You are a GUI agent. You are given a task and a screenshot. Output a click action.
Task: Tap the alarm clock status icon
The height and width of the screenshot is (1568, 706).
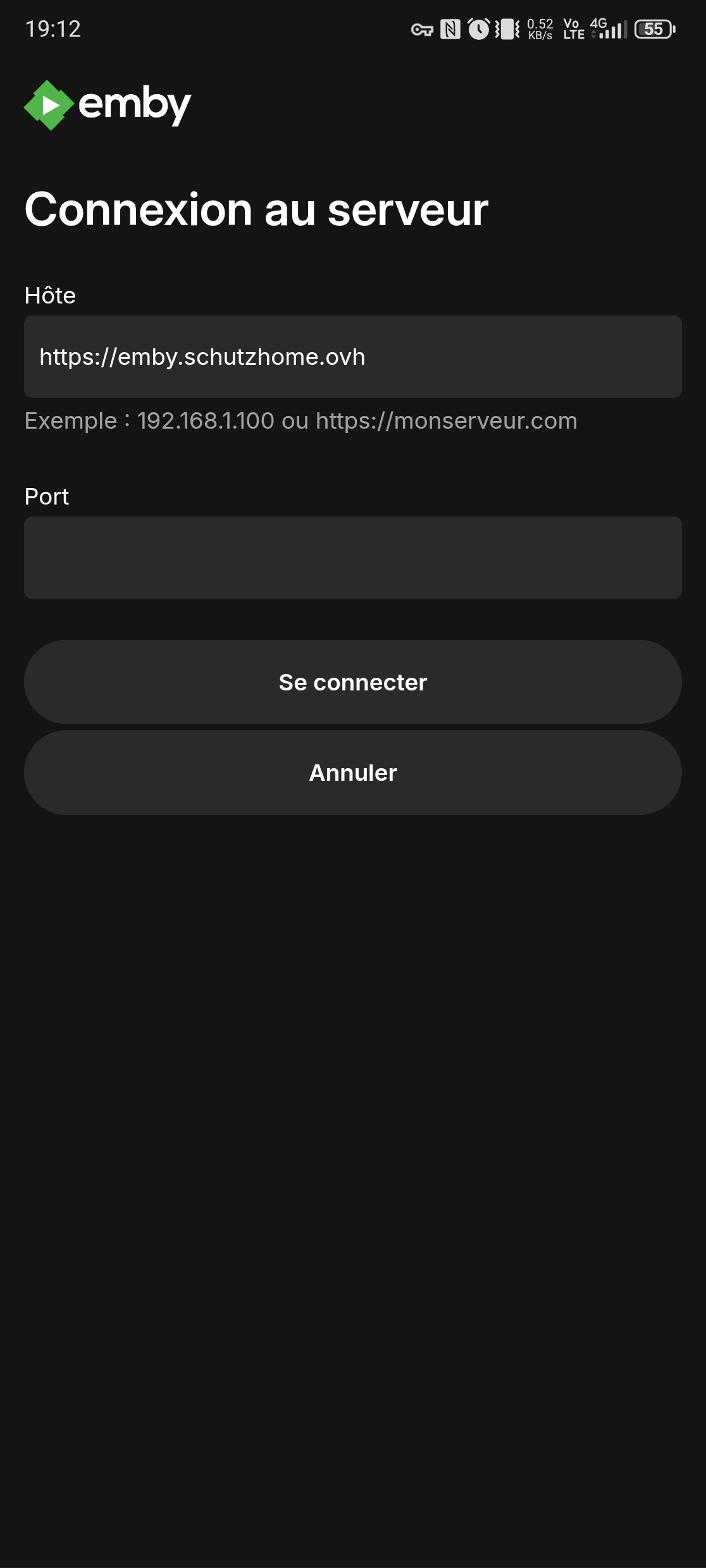[479, 28]
